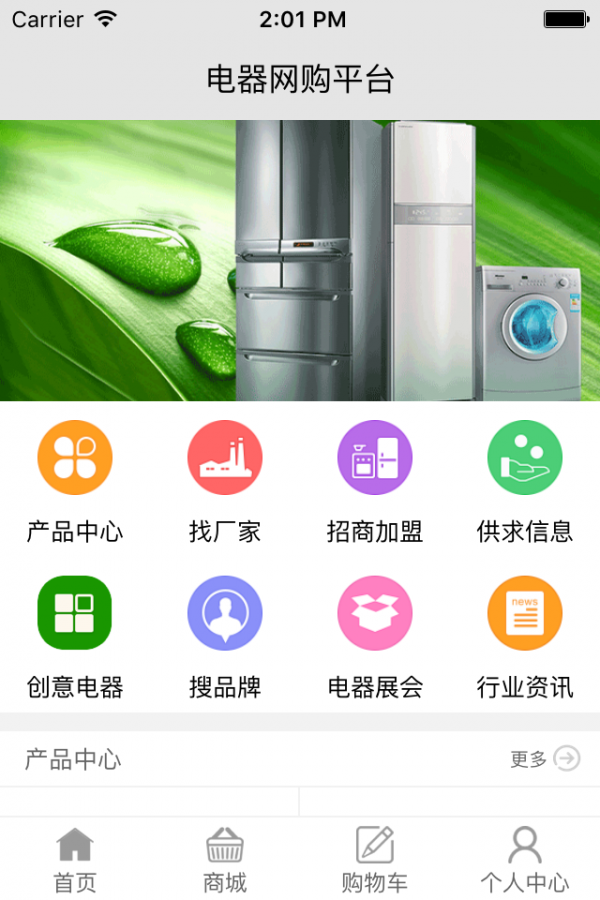Tap 更多 to see more products
This screenshot has width=600, height=900.
(545, 759)
